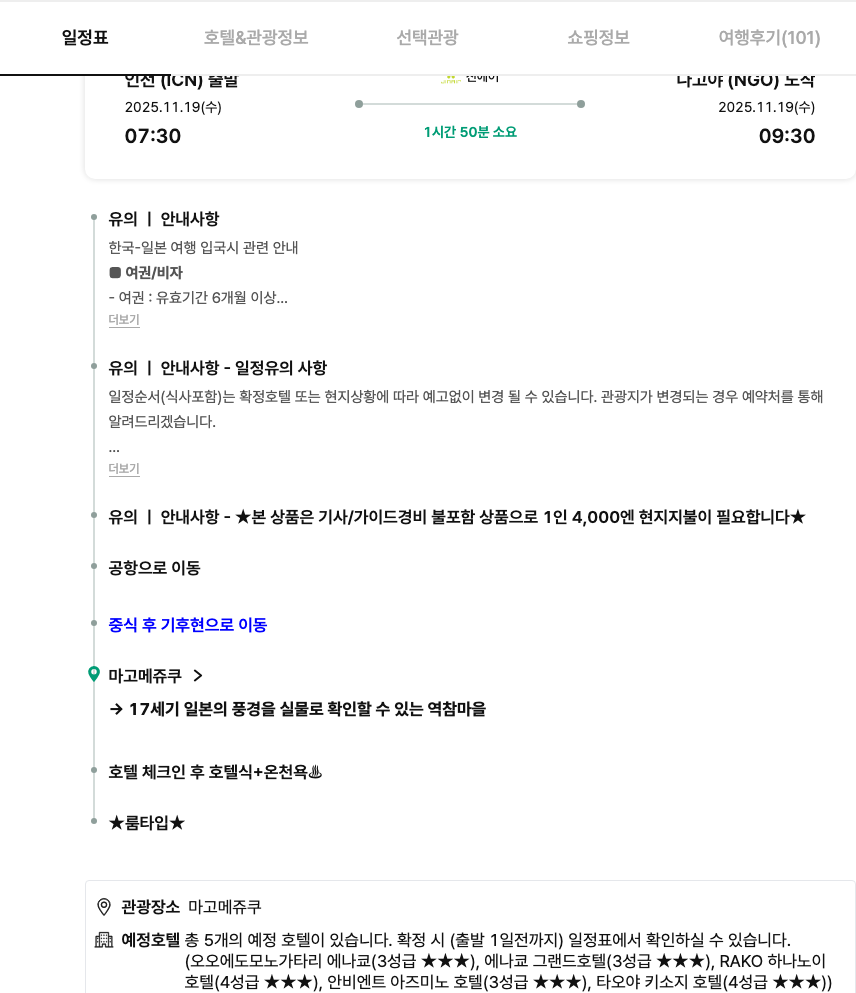Switch to the 선택관광 tab

[x=427, y=38]
